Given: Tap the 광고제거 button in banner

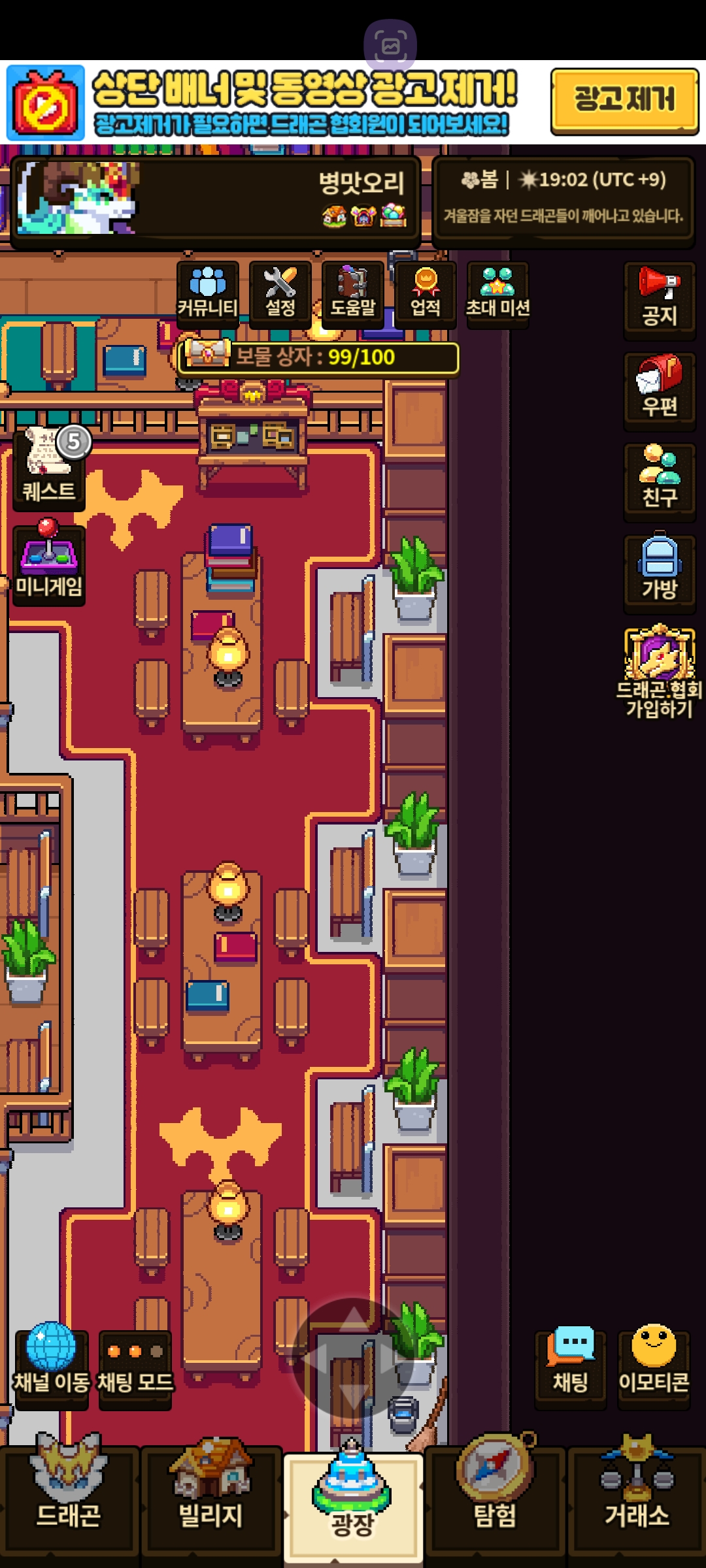Looking at the screenshot, I should 624,101.
